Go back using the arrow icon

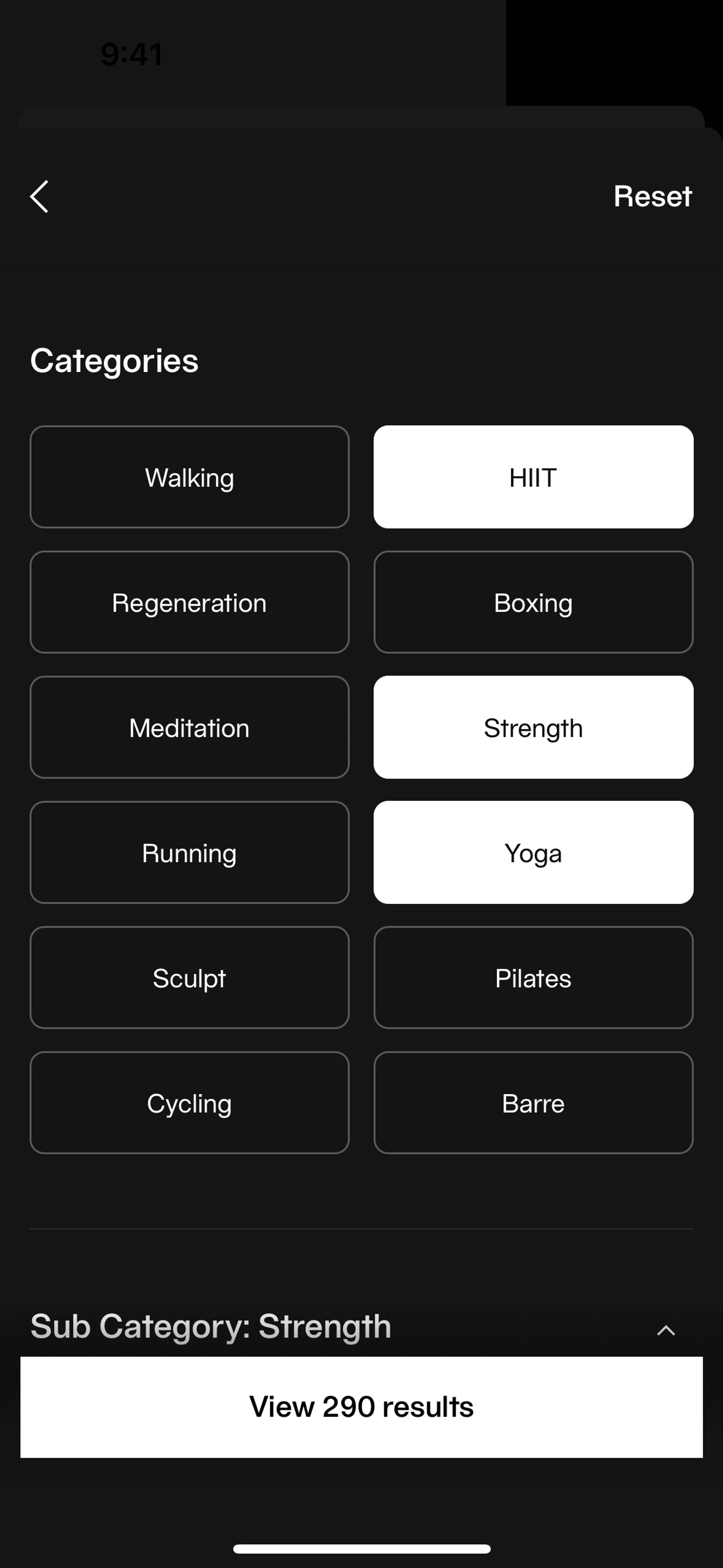point(40,197)
